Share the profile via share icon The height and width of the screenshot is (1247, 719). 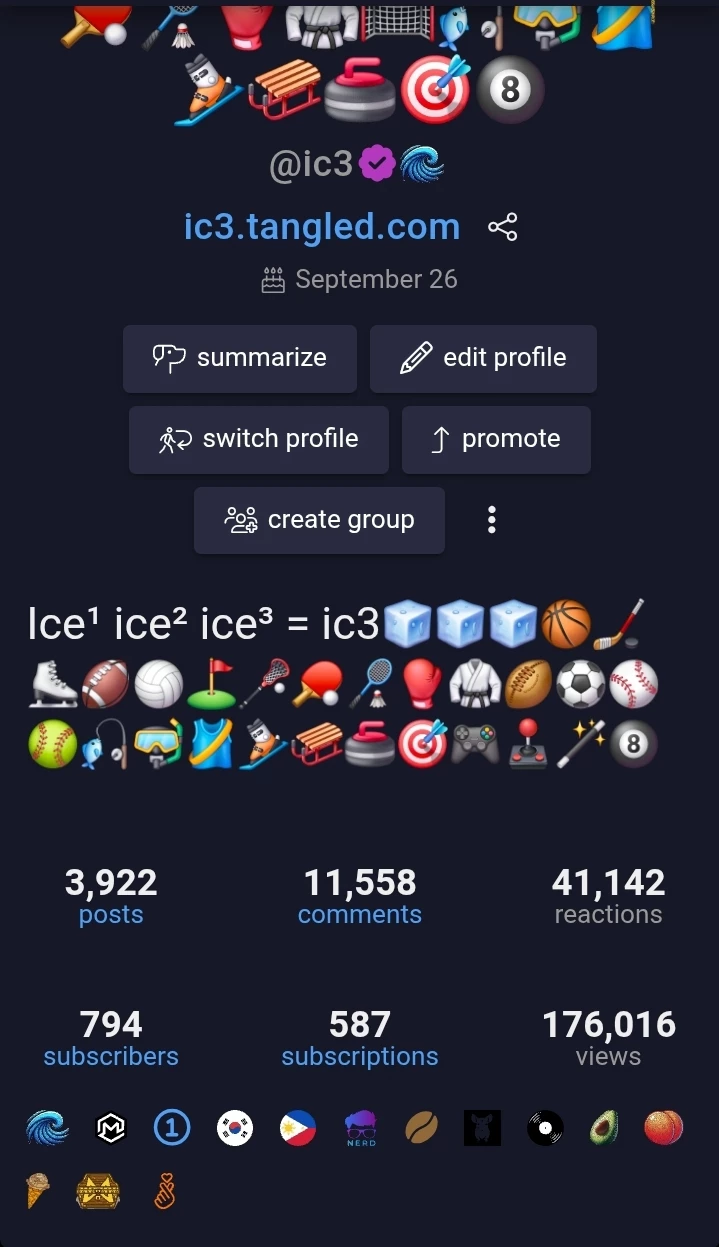pyautogui.click(x=502, y=227)
